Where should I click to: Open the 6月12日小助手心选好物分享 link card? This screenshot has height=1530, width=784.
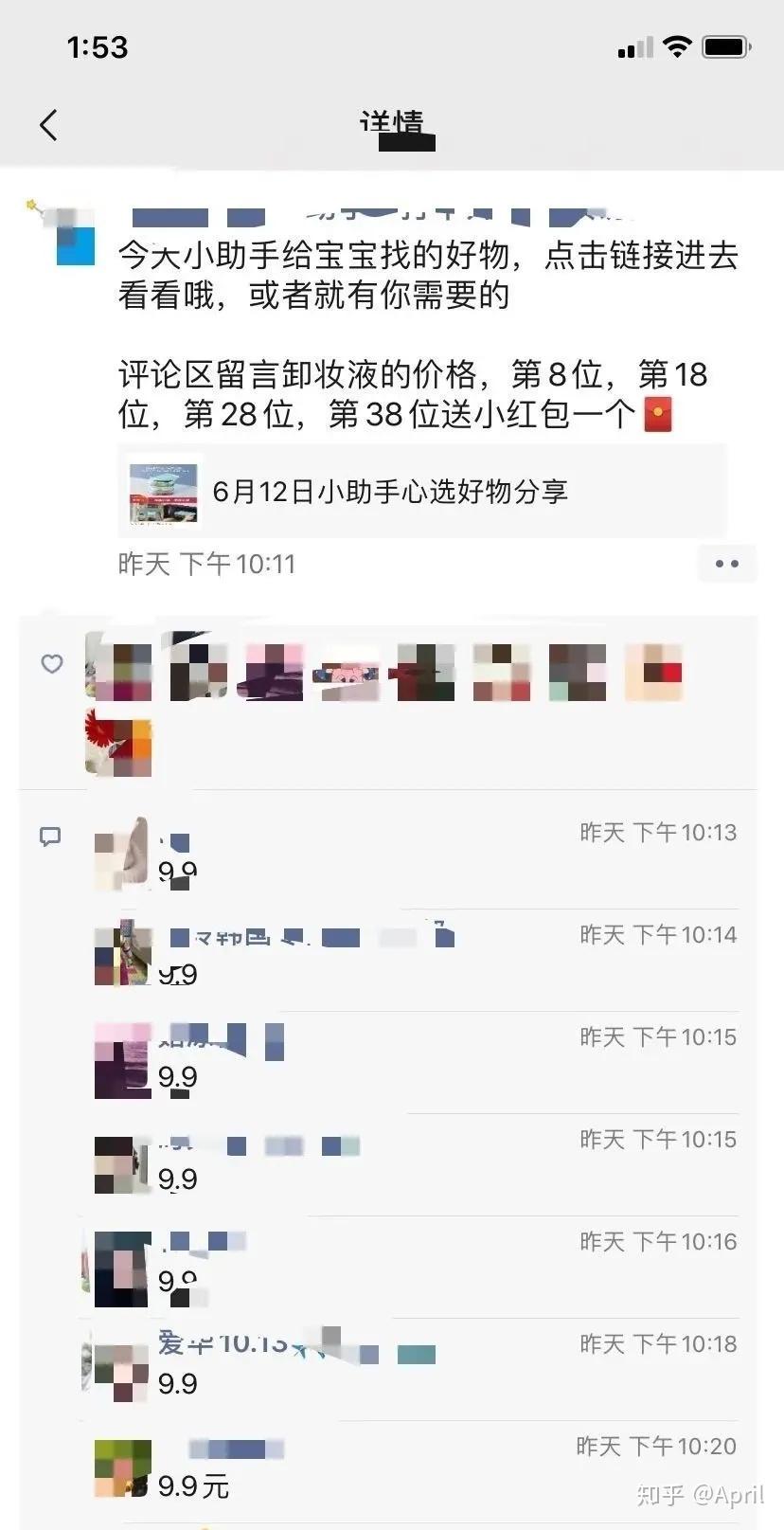coord(422,492)
